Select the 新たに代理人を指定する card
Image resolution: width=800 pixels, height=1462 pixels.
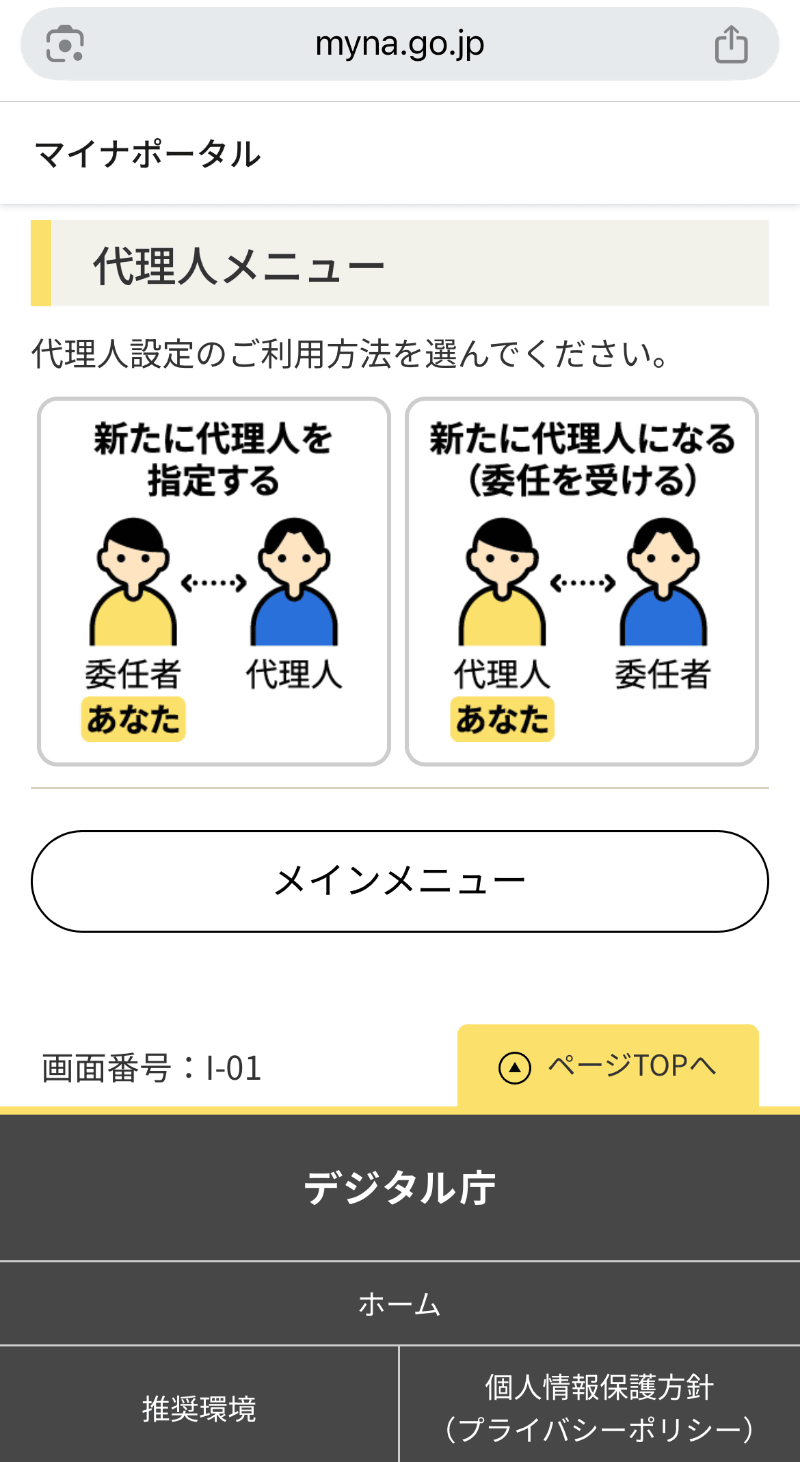point(213,580)
